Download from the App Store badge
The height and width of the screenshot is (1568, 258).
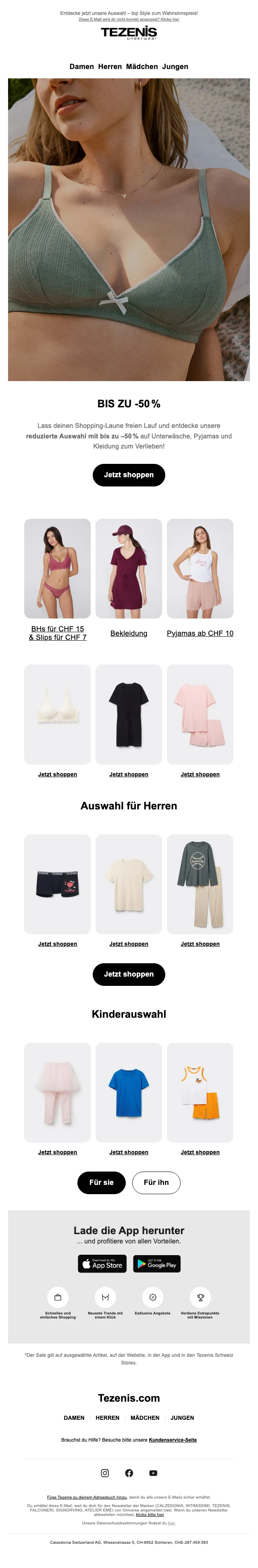coord(102,1264)
